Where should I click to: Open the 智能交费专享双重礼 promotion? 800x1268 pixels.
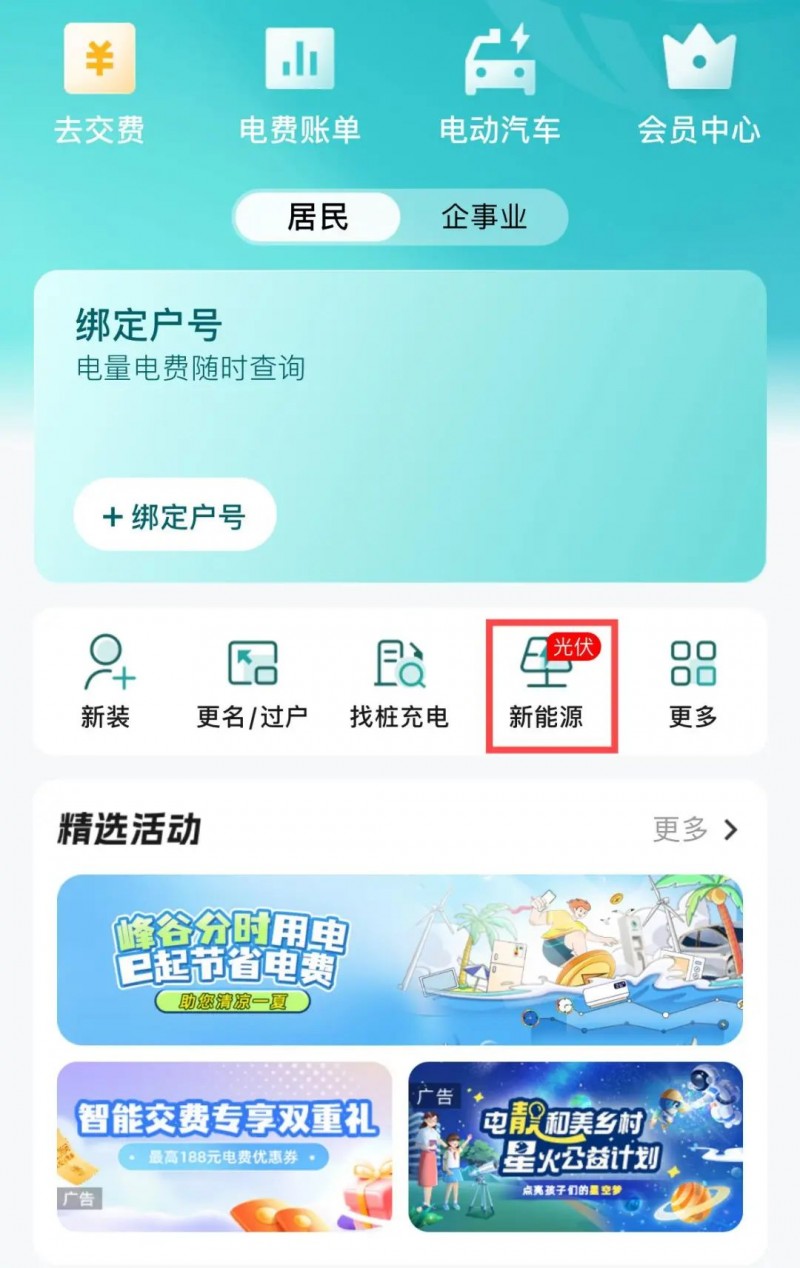tap(224, 1146)
